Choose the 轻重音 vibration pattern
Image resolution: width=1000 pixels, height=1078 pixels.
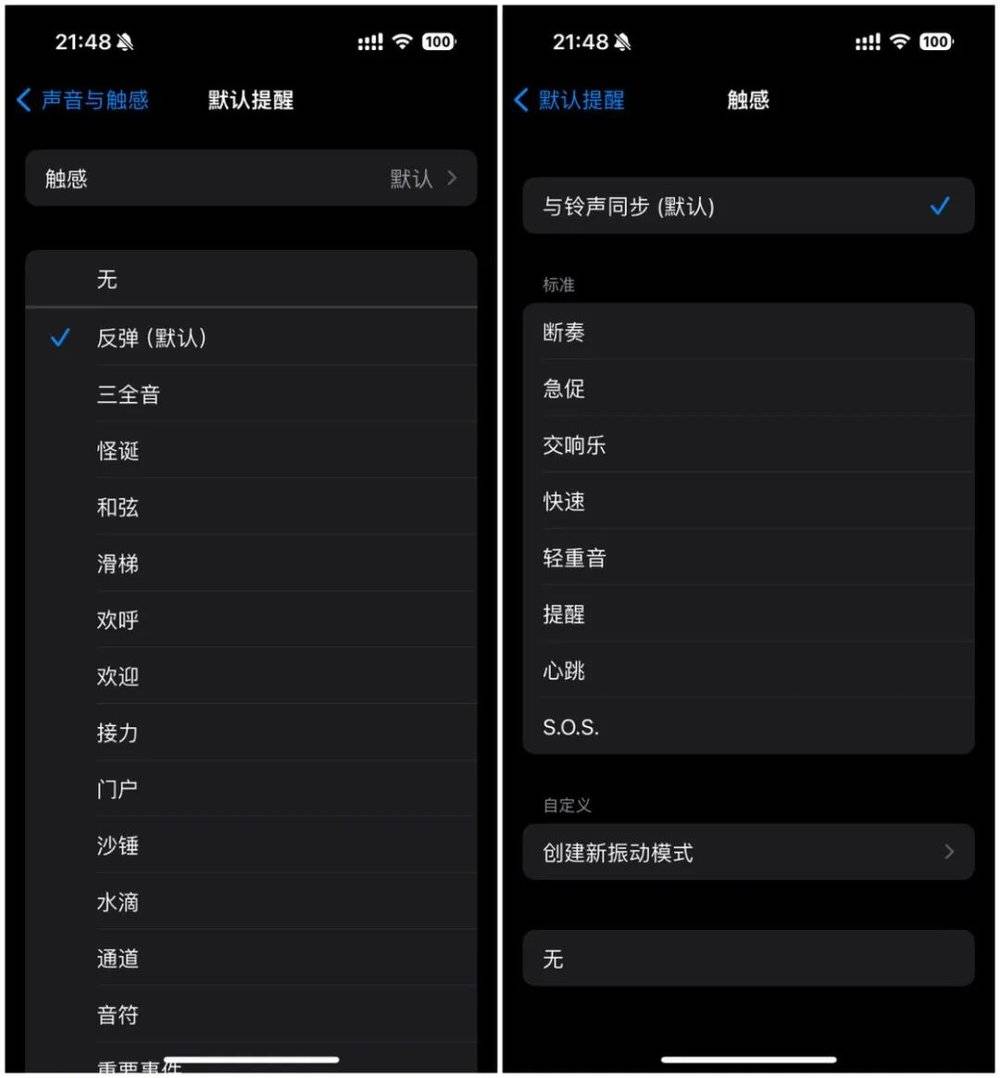(x=747, y=558)
